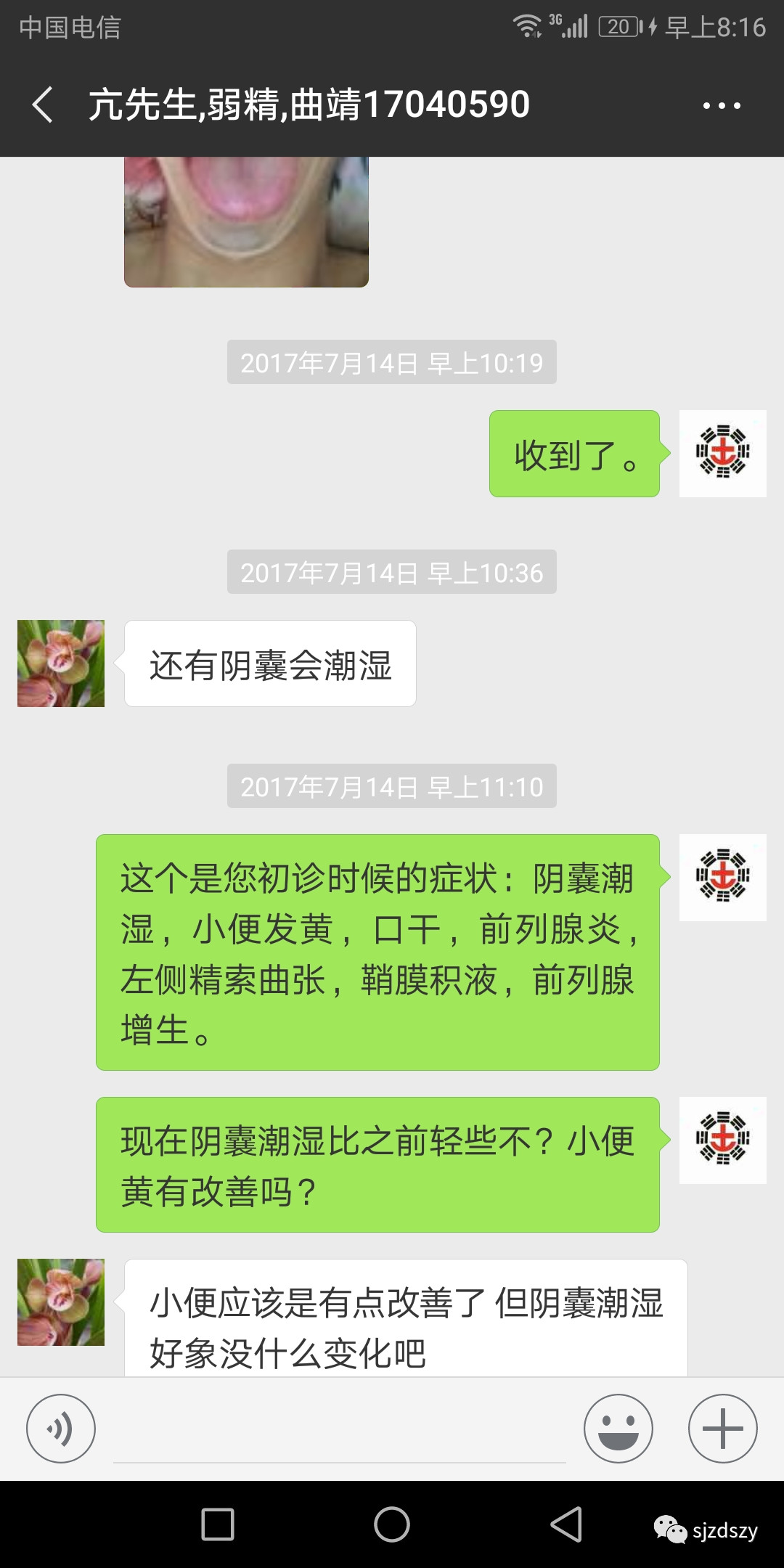This screenshot has height=1568, width=784.
Task: Tap the system home button
Action: 392,1524
